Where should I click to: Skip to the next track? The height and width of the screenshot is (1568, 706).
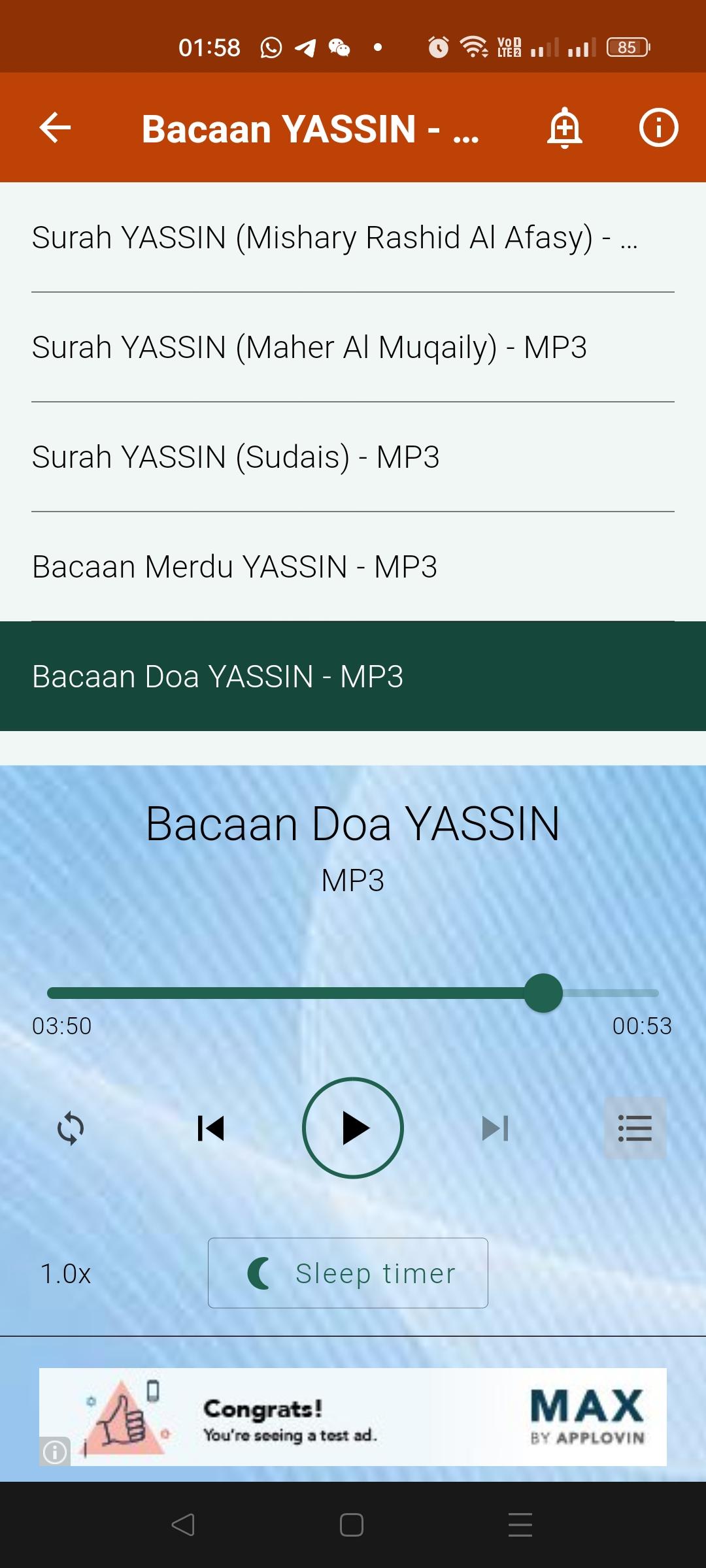(495, 1128)
